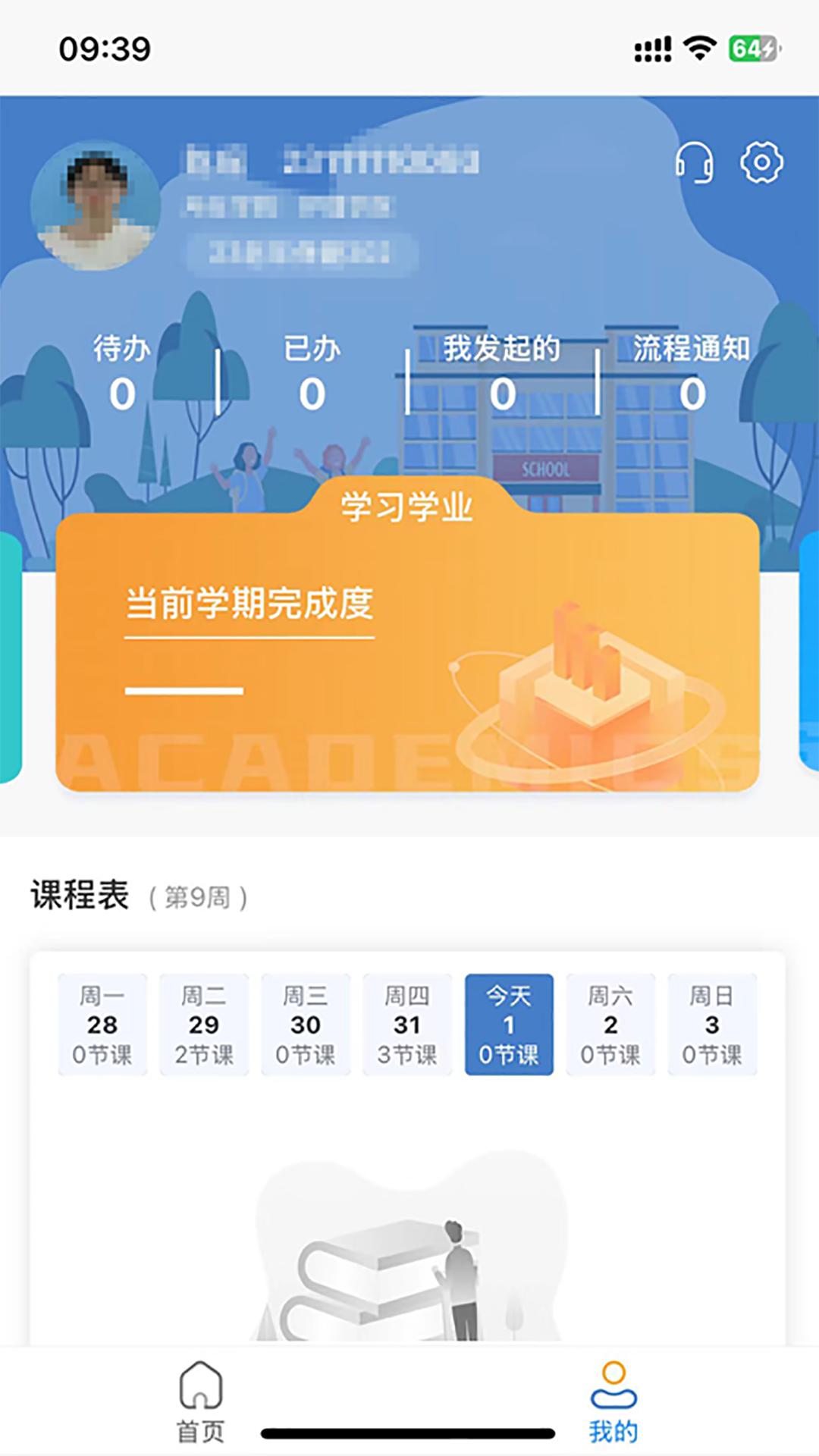
Task: Select 周一 28 in schedule
Action: point(102,1024)
